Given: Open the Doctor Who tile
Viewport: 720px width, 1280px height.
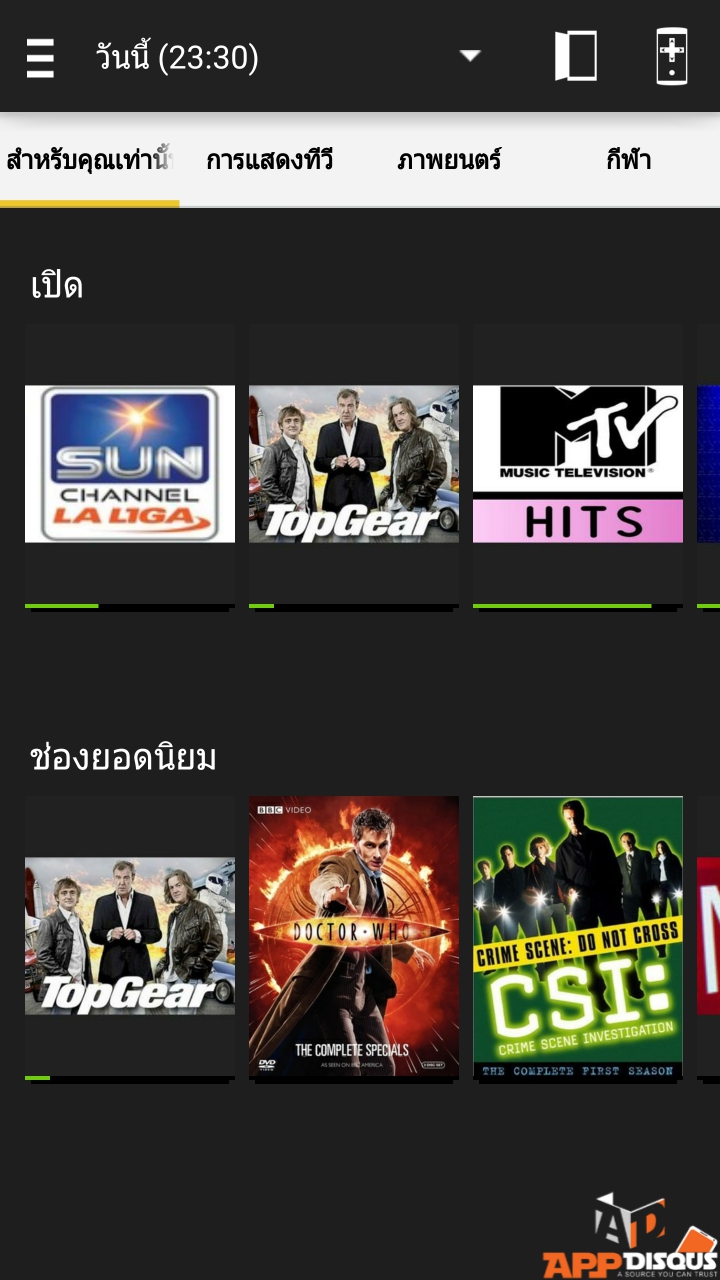Looking at the screenshot, I should [354, 936].
